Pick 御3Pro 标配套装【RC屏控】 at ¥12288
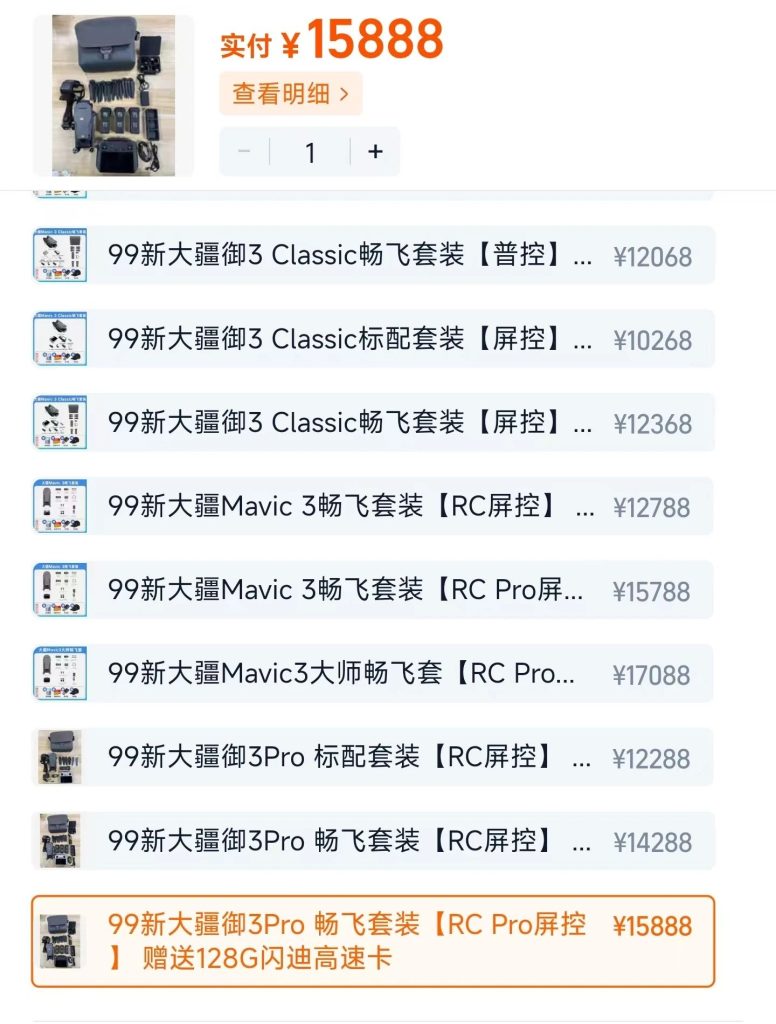This screenshot has height=1024, width=776. (372, 758)
